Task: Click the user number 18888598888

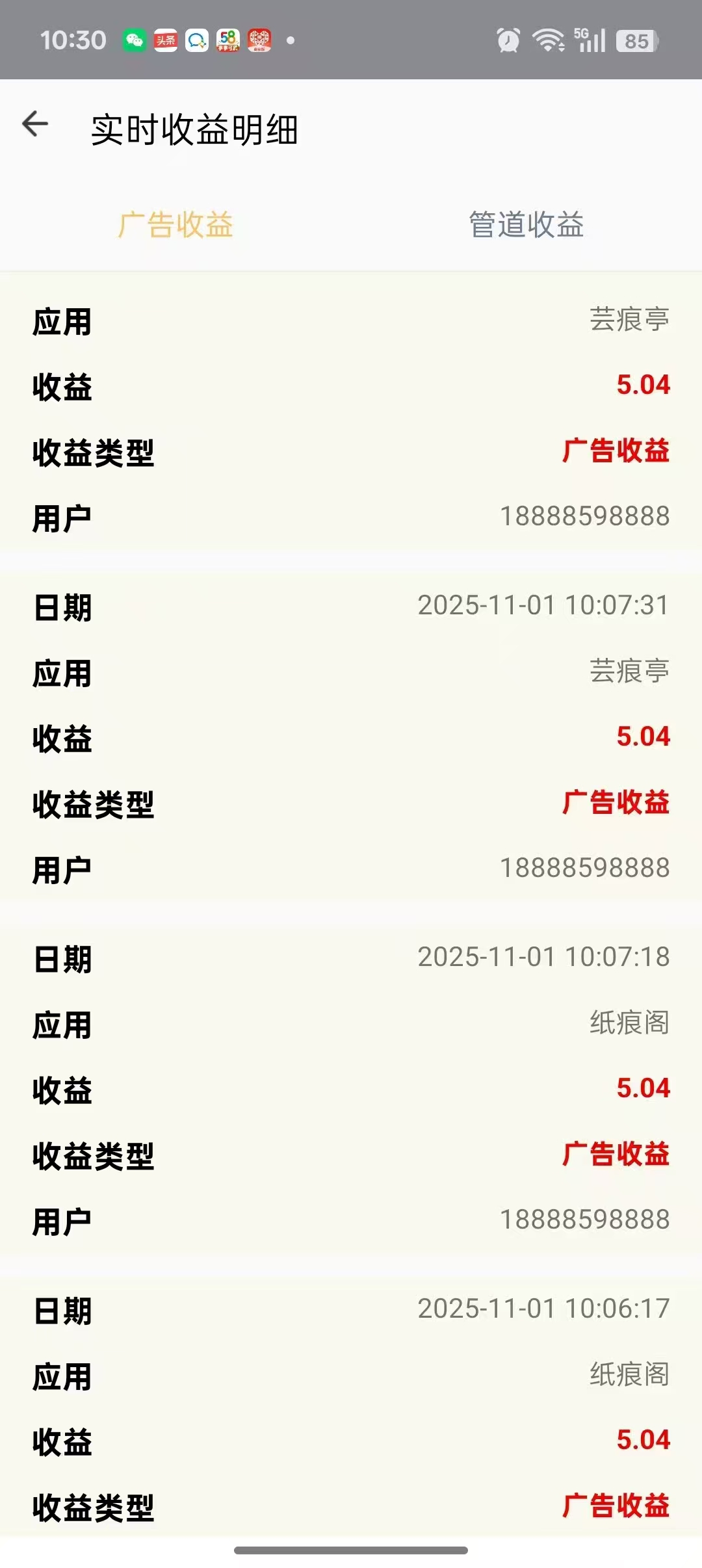Action: (584, 516)
